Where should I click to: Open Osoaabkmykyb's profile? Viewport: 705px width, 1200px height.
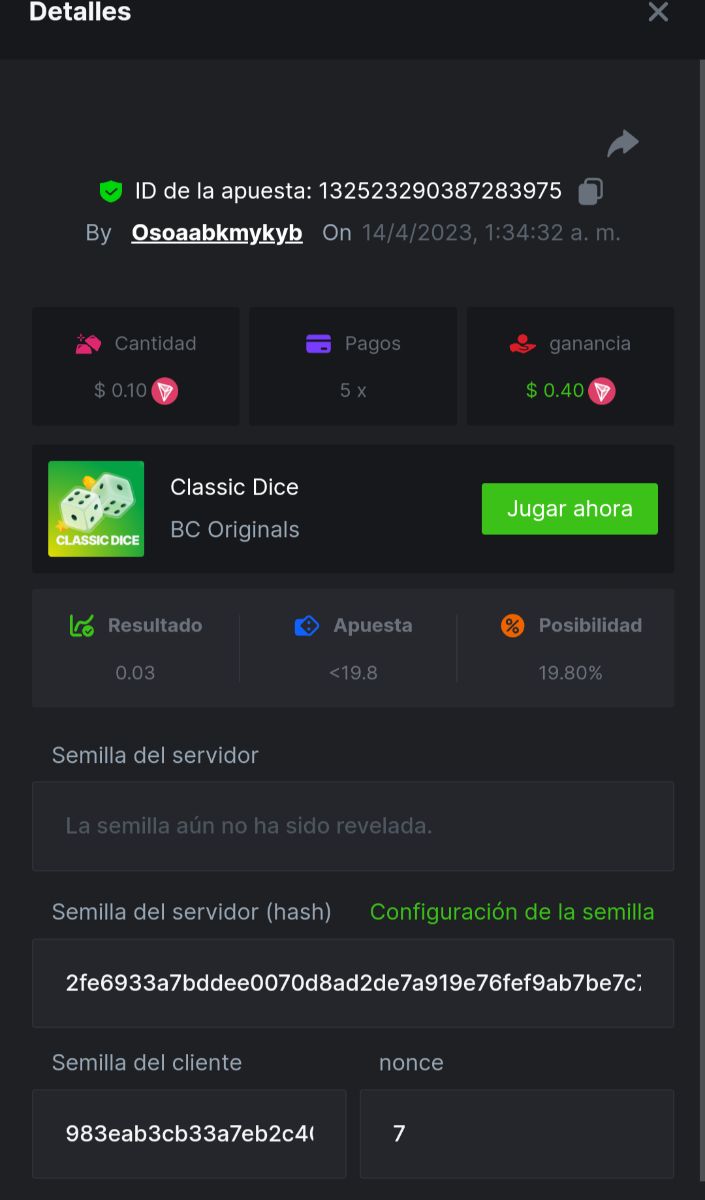click(x=217, y=233)
